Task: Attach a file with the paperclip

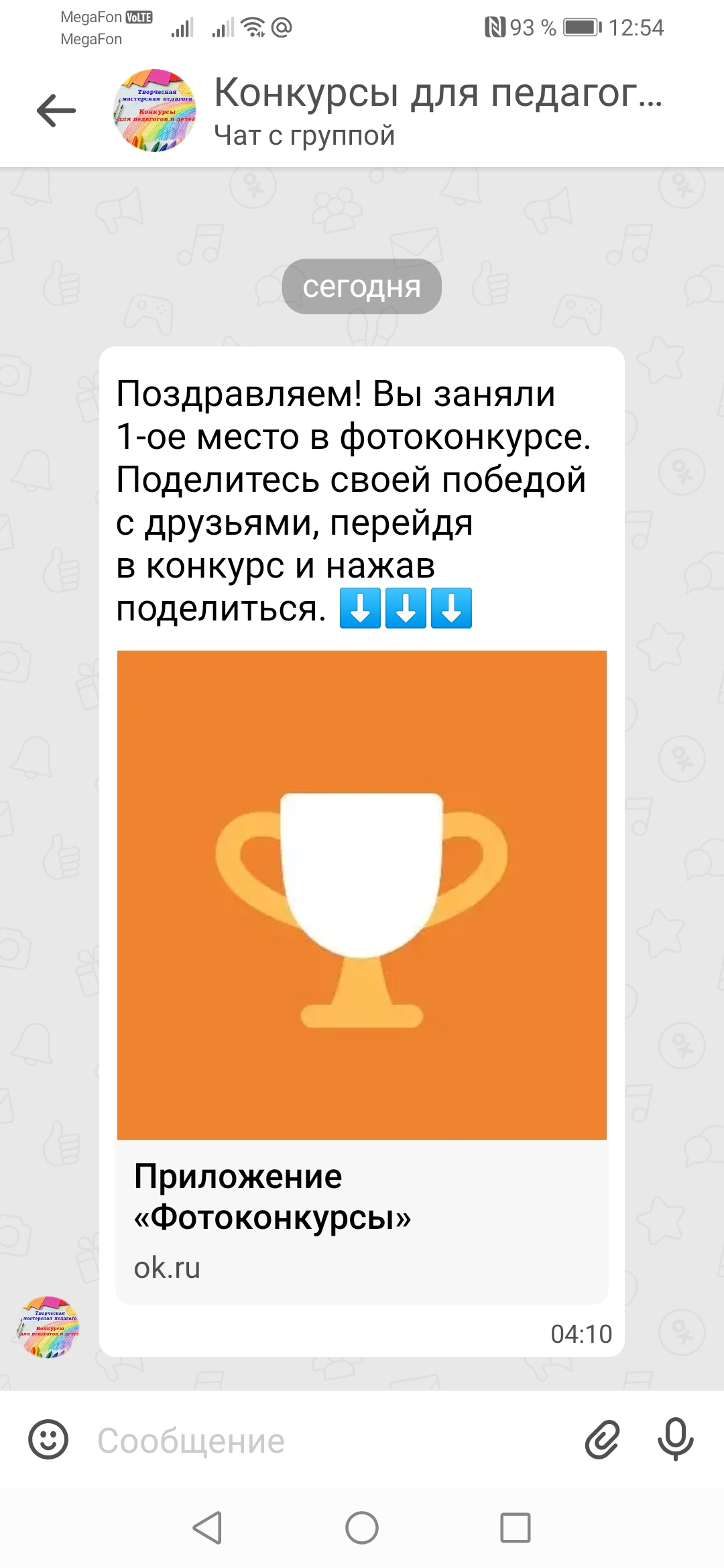Action: tap(602, 1439)
